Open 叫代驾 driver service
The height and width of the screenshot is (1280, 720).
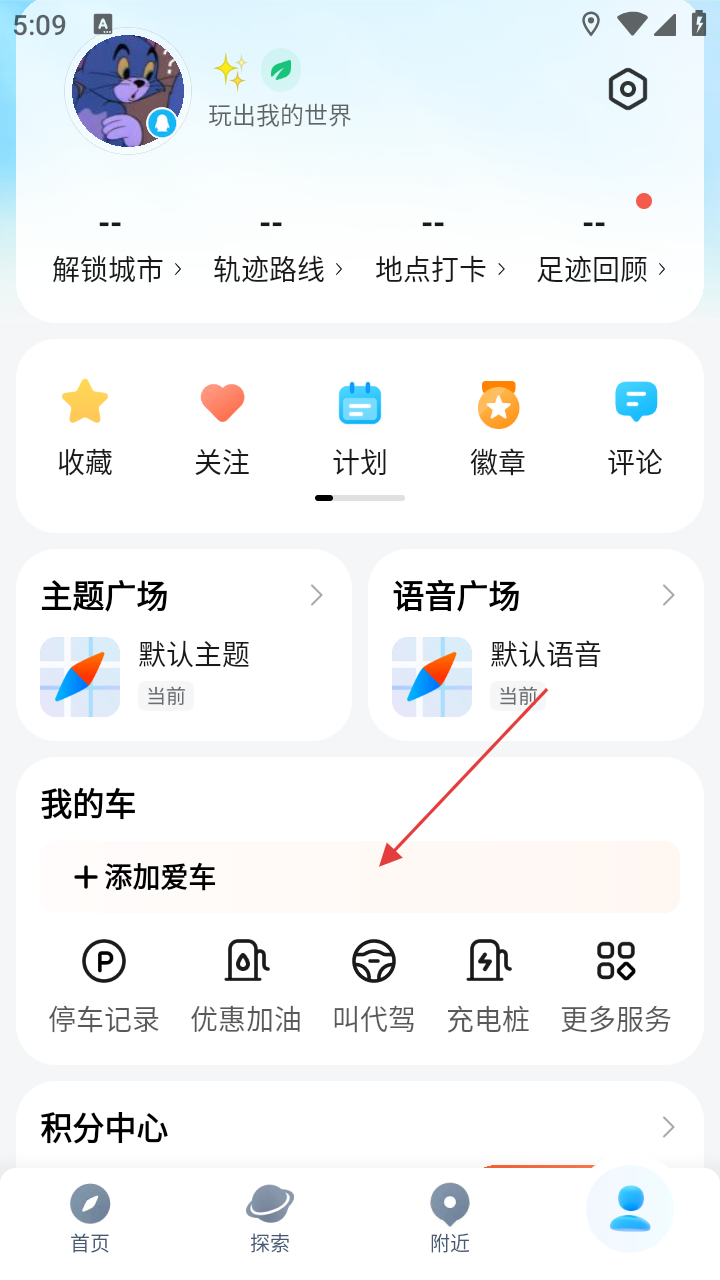(x=374, y=986)
